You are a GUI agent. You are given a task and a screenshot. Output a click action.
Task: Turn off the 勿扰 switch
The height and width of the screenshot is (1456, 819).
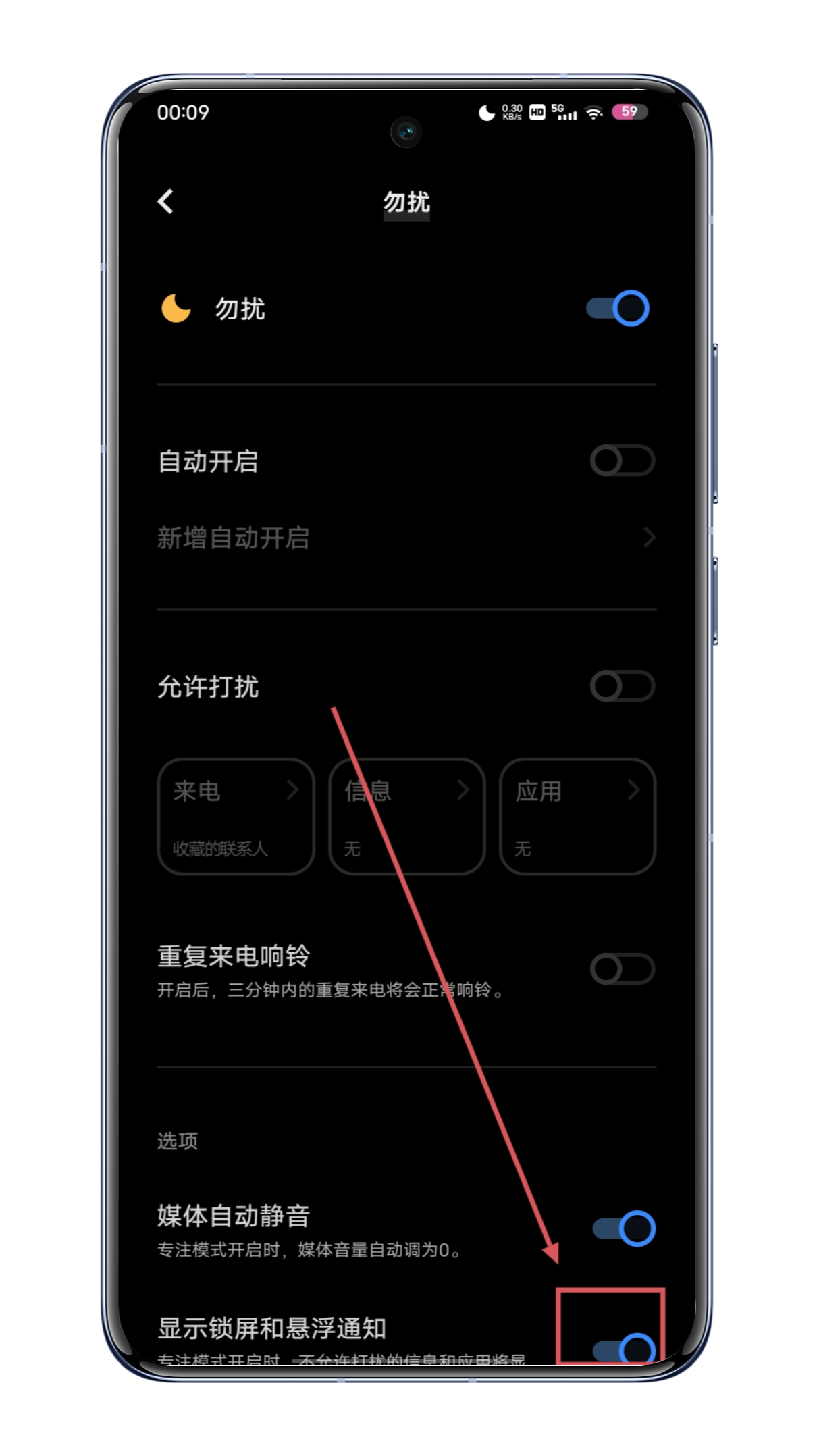(618, 309)
